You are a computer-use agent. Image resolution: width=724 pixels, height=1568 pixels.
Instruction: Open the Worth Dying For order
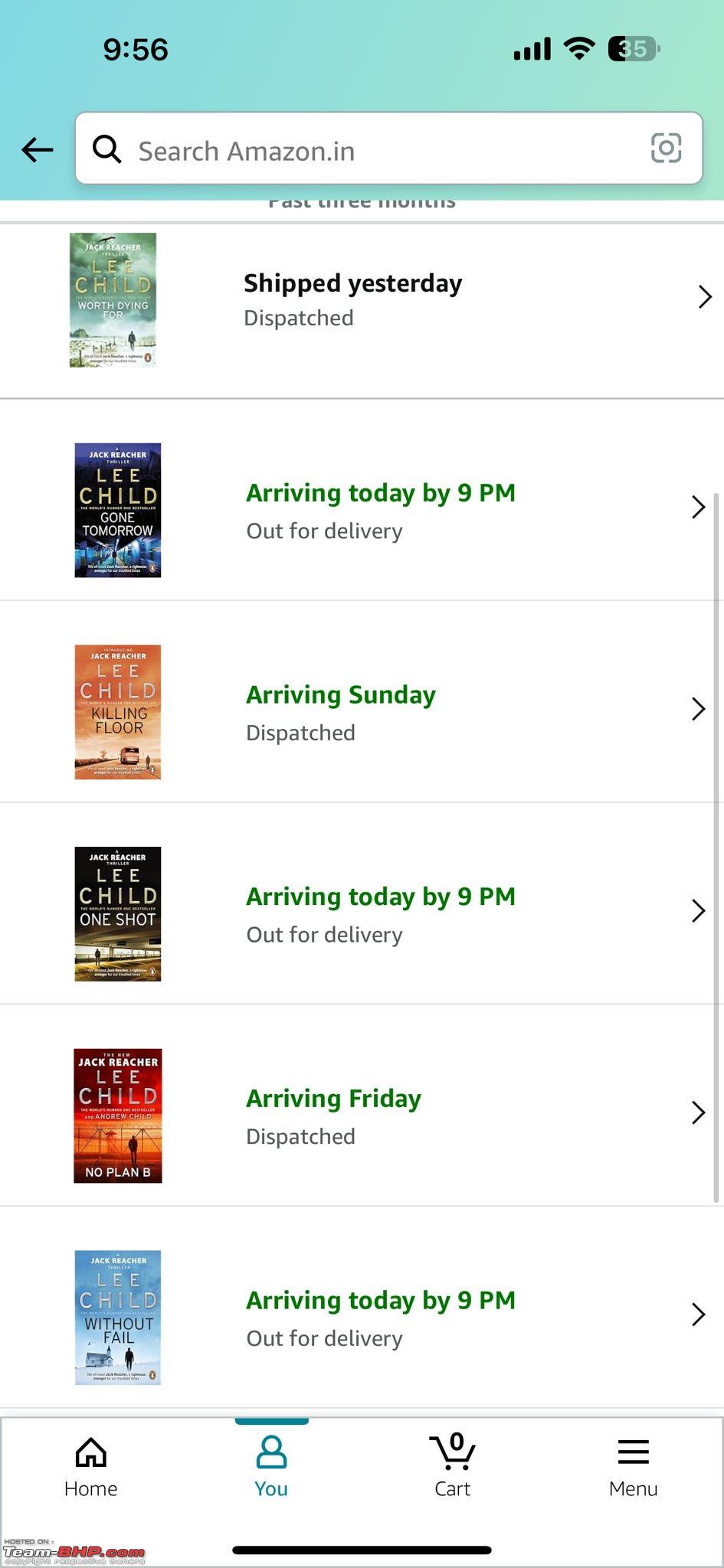pyautogui.click(x=362, y=299)
